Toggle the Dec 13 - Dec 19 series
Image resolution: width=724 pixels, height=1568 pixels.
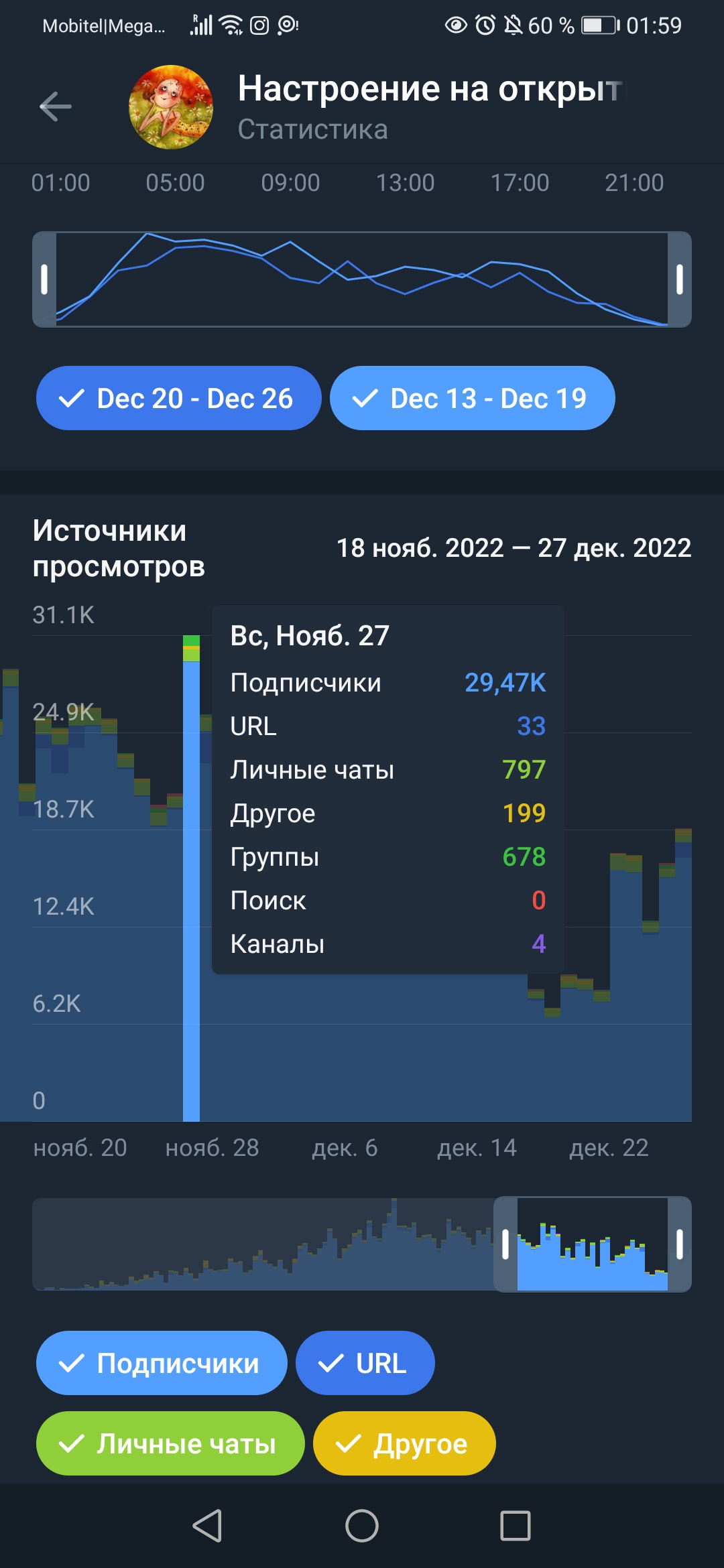pyautogui.click(x=472, y=398)
